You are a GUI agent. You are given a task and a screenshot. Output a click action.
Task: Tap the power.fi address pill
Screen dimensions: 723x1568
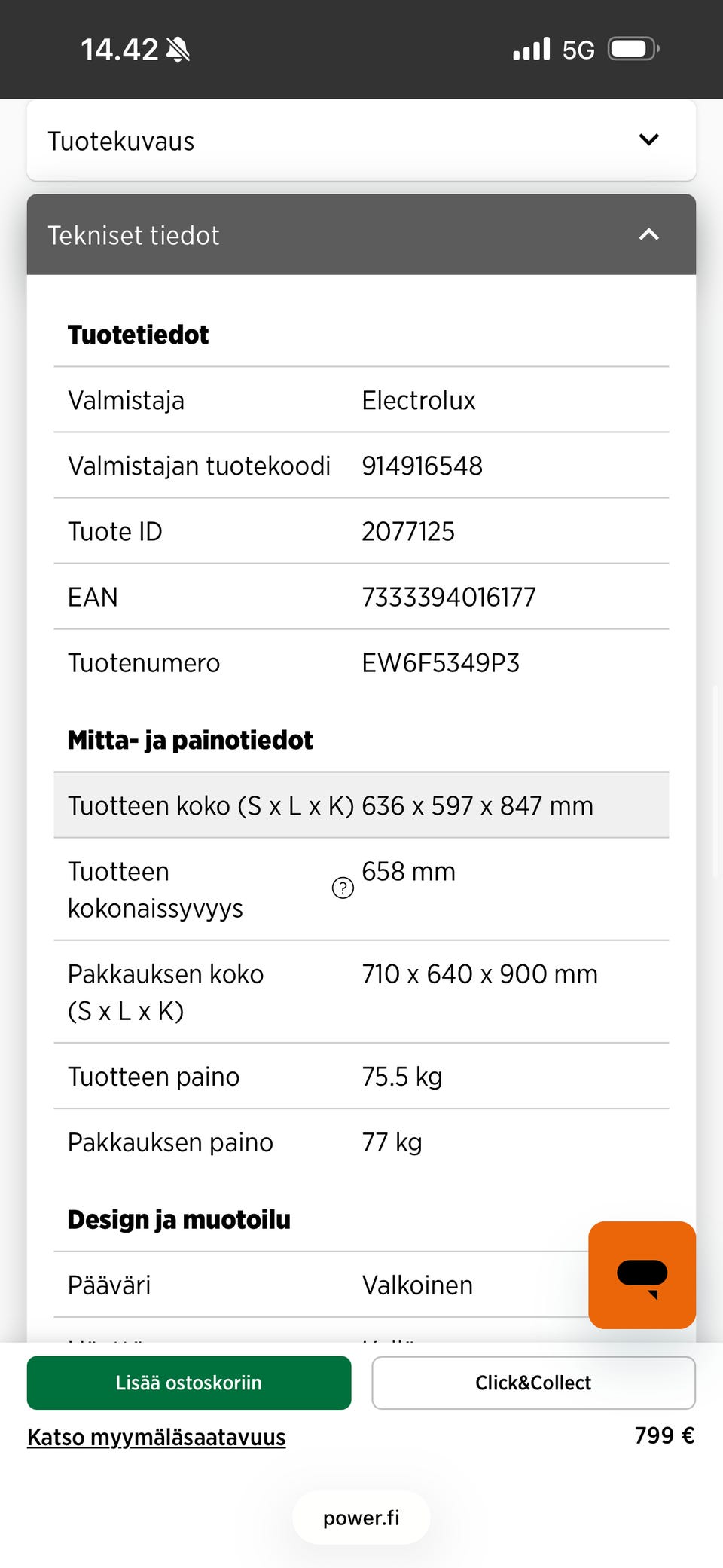click(x=361, y=1518)
